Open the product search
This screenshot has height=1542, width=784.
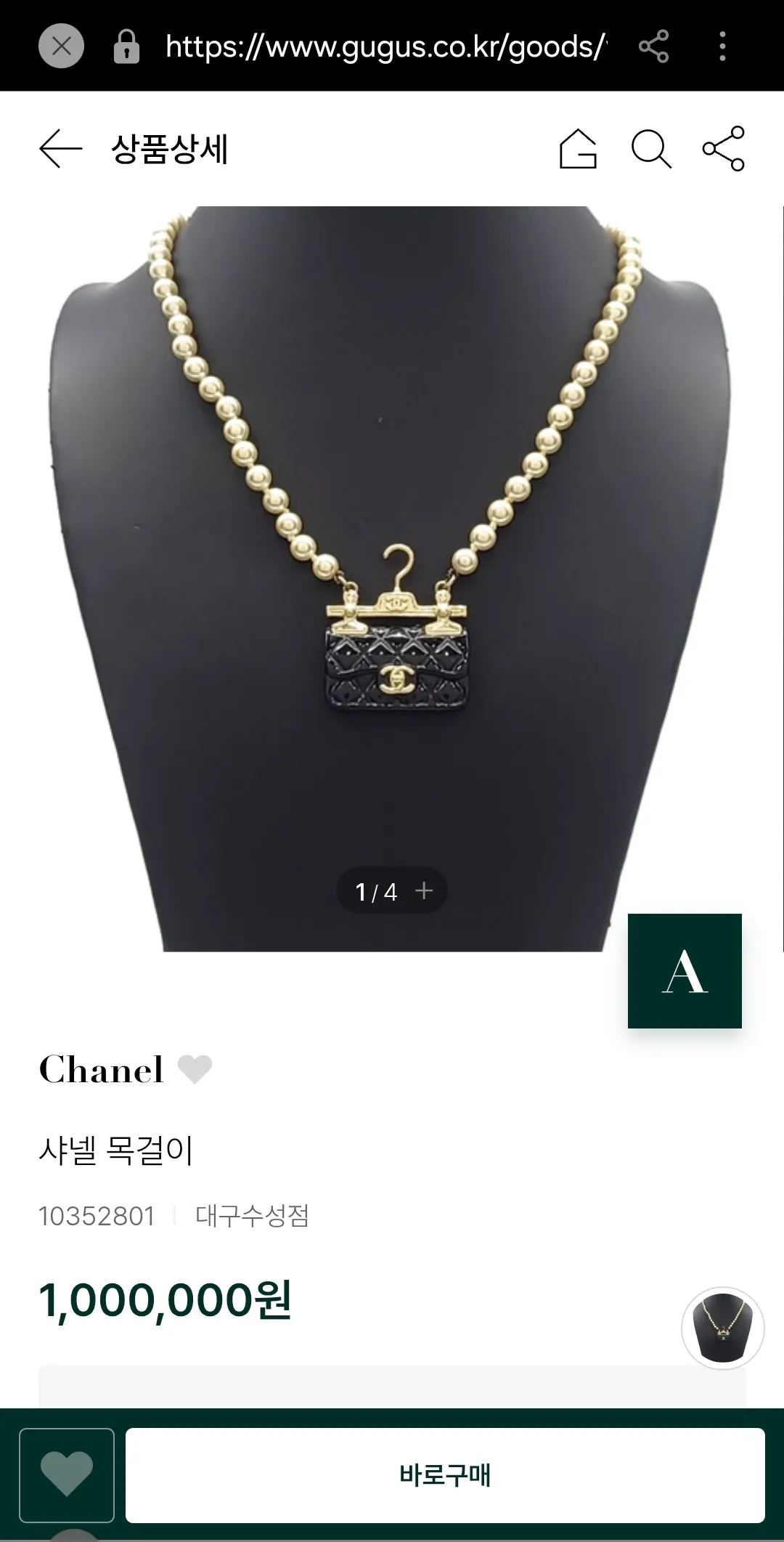[651, 149]
